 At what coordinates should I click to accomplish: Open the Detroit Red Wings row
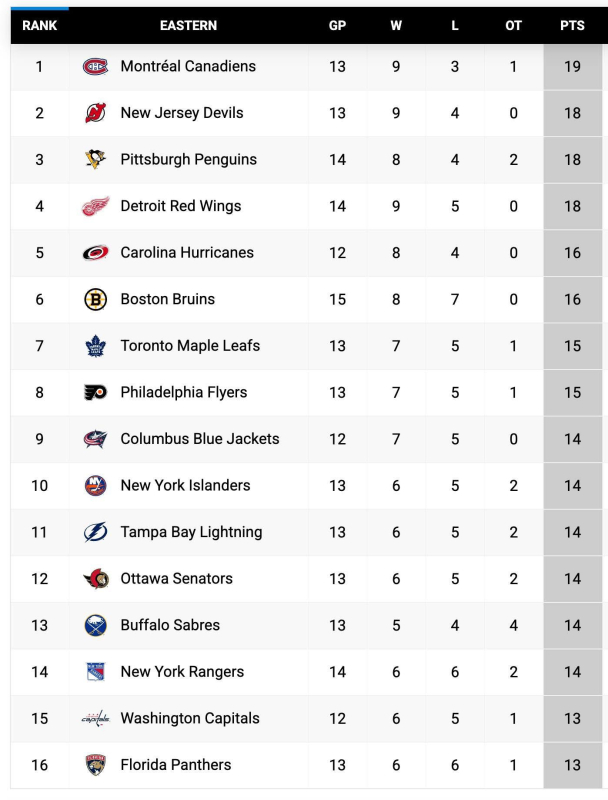181,206
